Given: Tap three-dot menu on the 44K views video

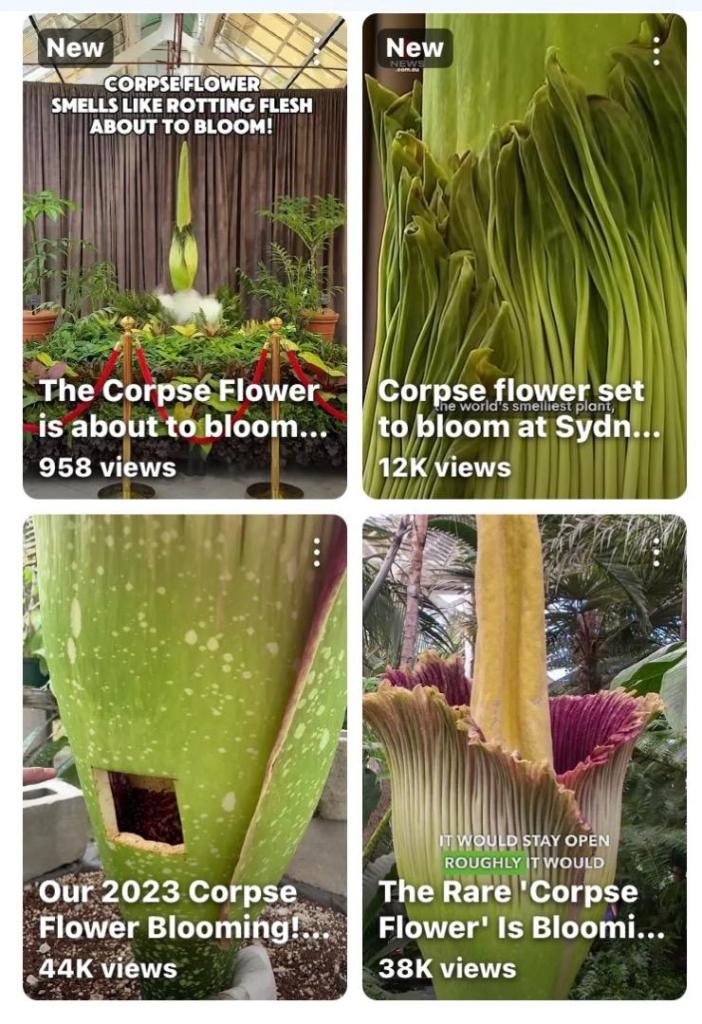Looking at the screenshot, I should click(x=317, y=552).
